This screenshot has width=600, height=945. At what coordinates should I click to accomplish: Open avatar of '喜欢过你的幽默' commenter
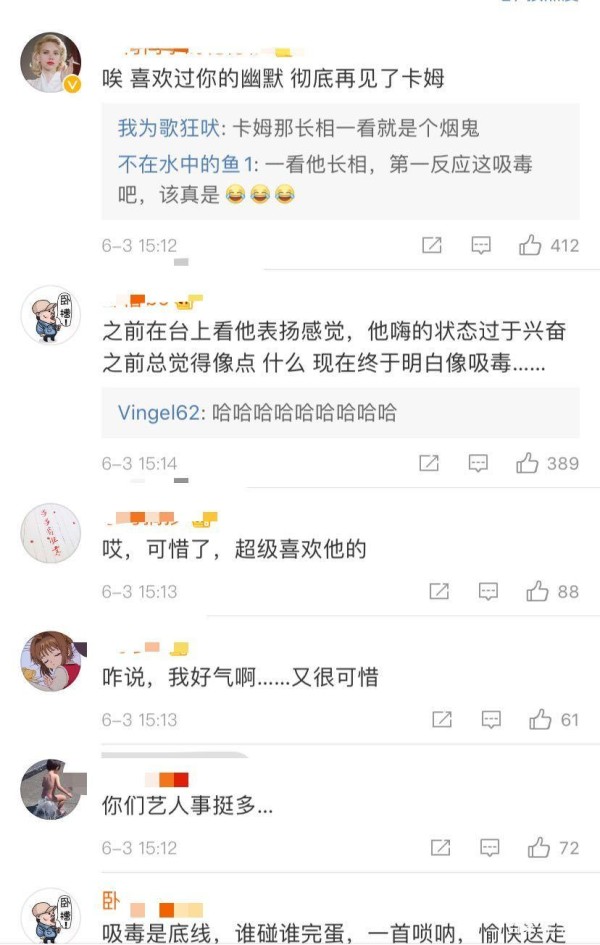(x=50, y=67)
